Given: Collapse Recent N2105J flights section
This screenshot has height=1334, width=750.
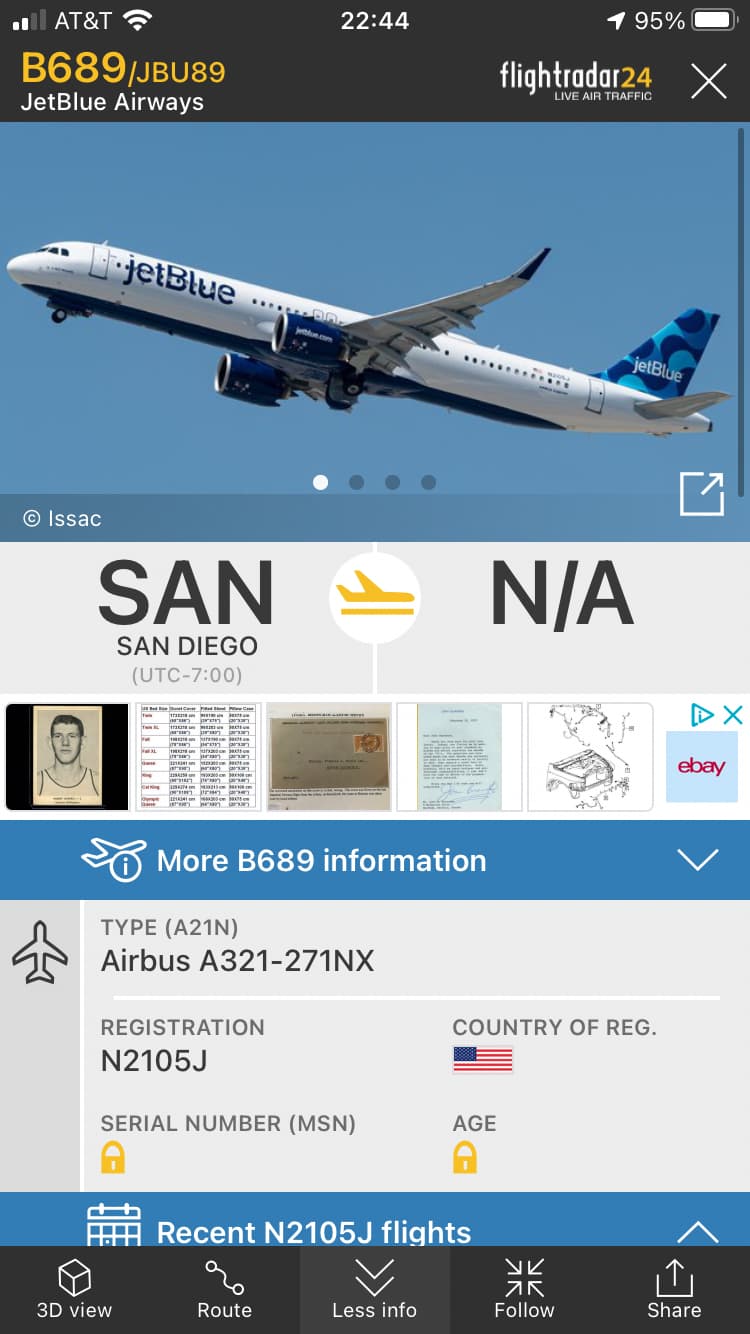Looking at the screenshot, I should pos(696,1232).
